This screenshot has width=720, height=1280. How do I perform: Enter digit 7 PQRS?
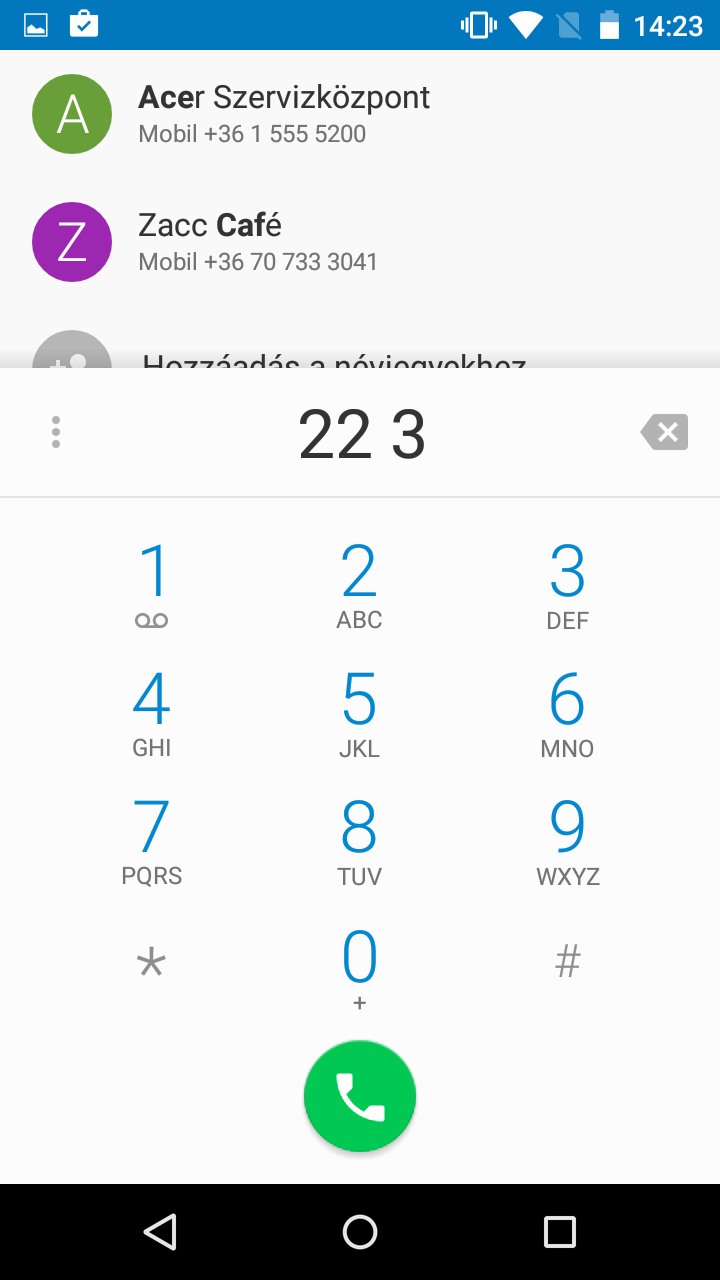[x=152, y=842]
